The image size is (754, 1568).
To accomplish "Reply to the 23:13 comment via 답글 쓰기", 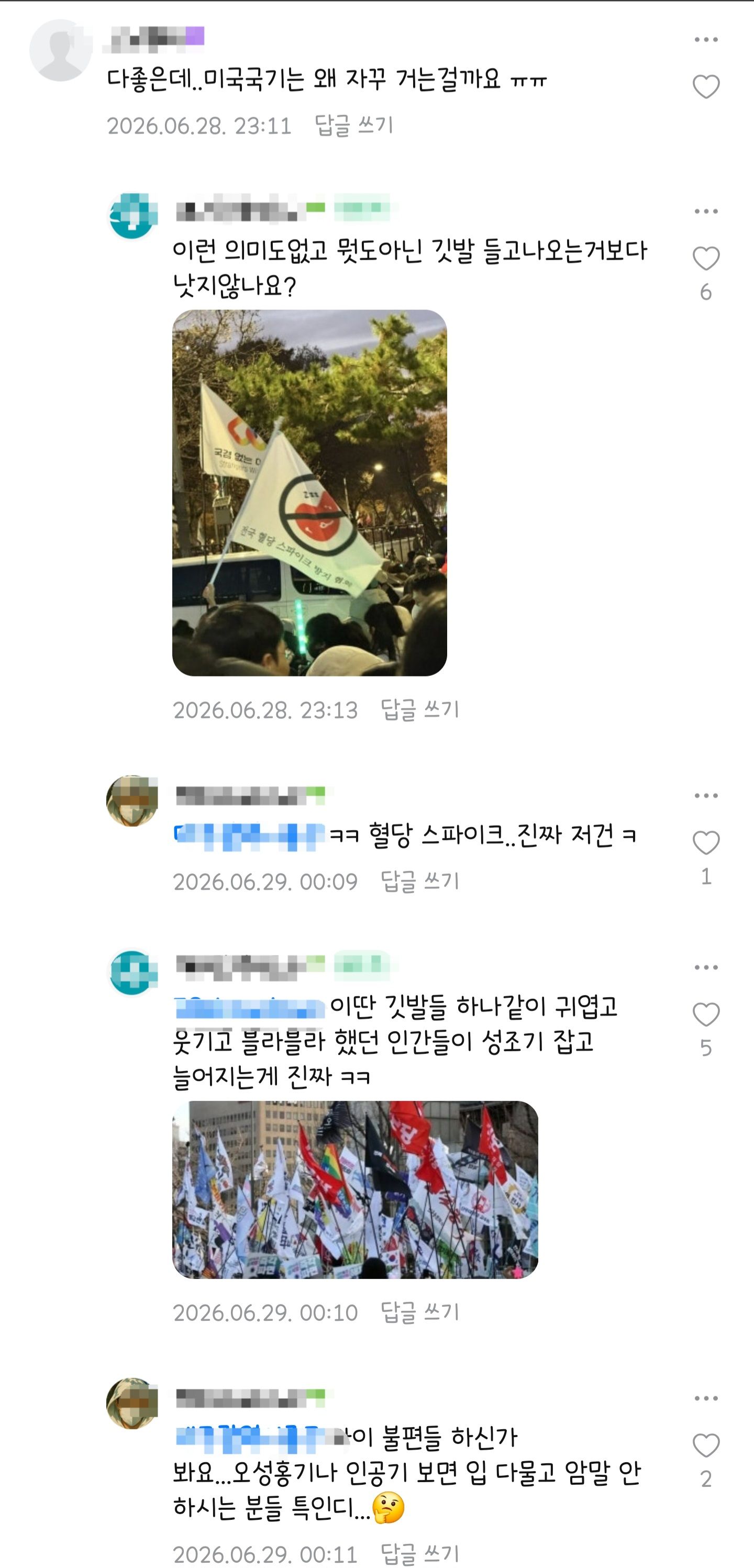I will [420, 710].
